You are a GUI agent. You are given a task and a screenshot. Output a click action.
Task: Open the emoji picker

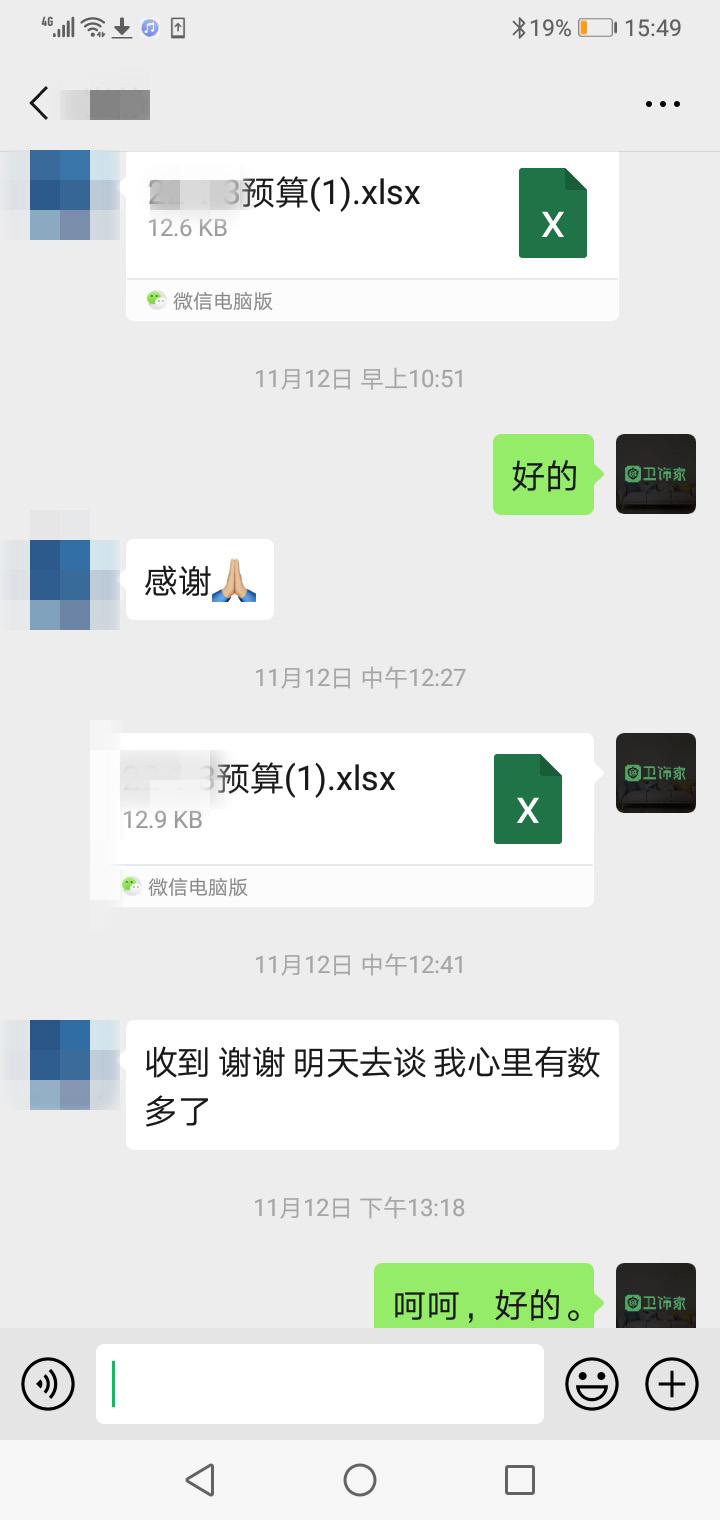(x=592, y=1384)
